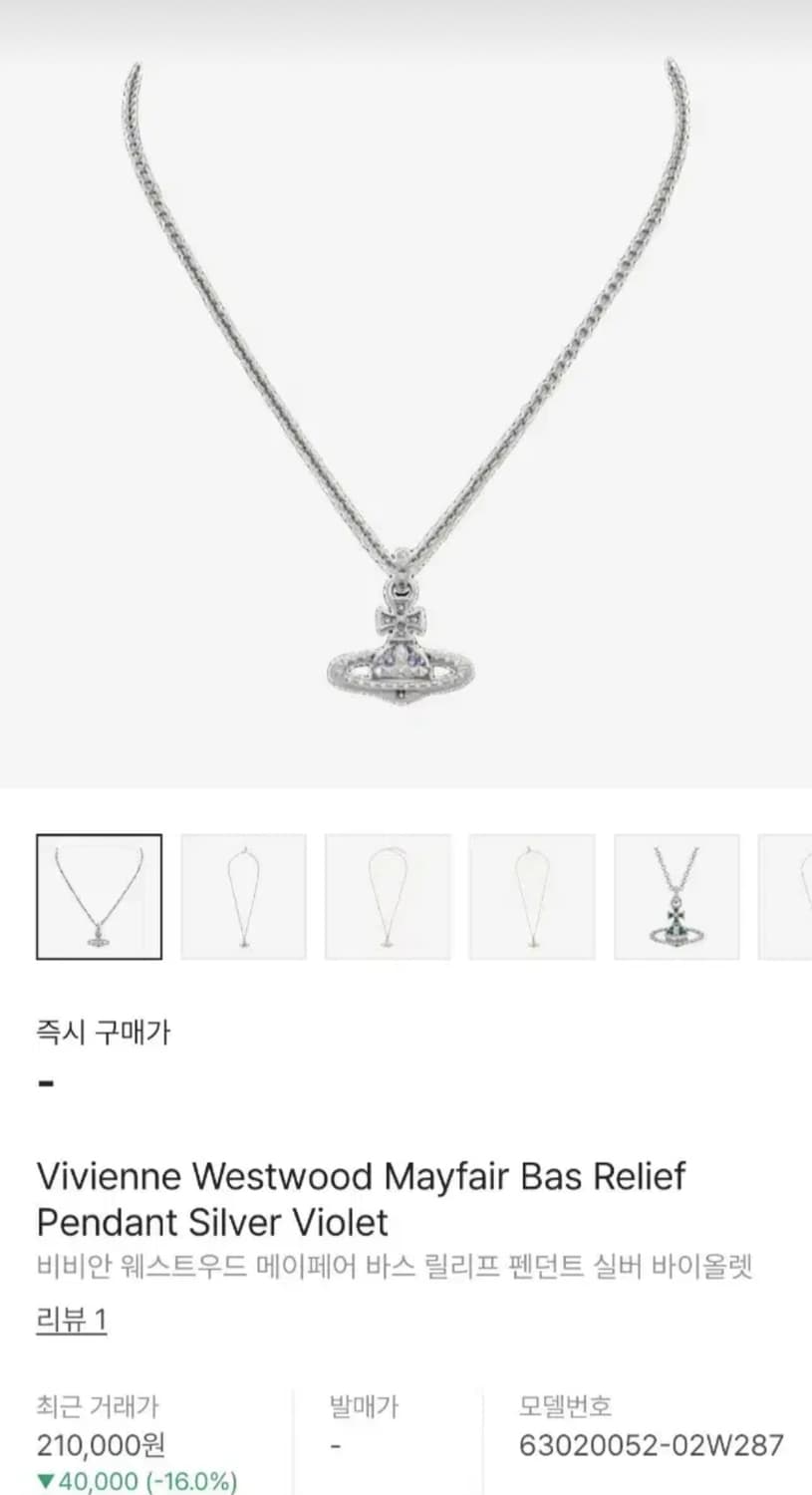The image size is (812, 1495).
Task: Select the fourth product photo thumbnail
Action: coord(532,894)
